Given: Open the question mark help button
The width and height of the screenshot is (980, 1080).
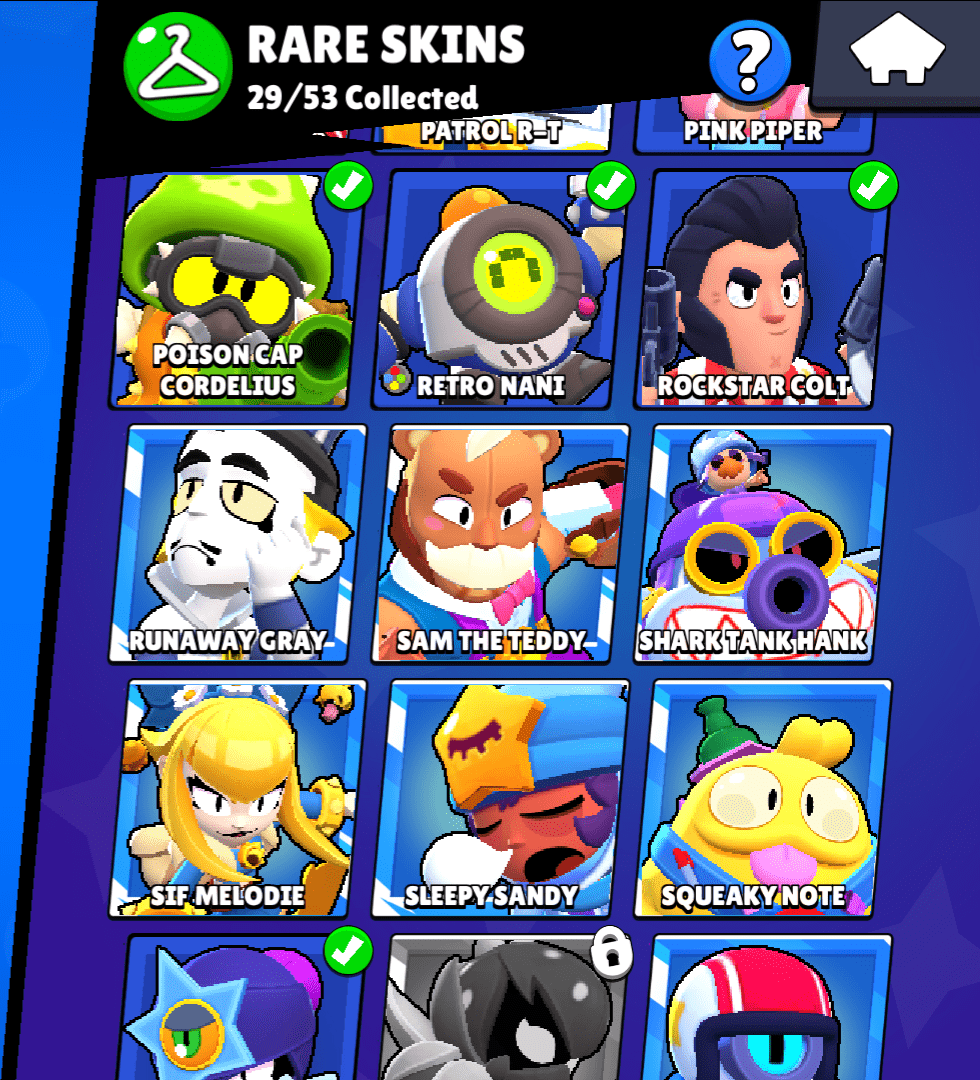Looking at the screenshot, I should pyautogui.click(x=749, y=62).
